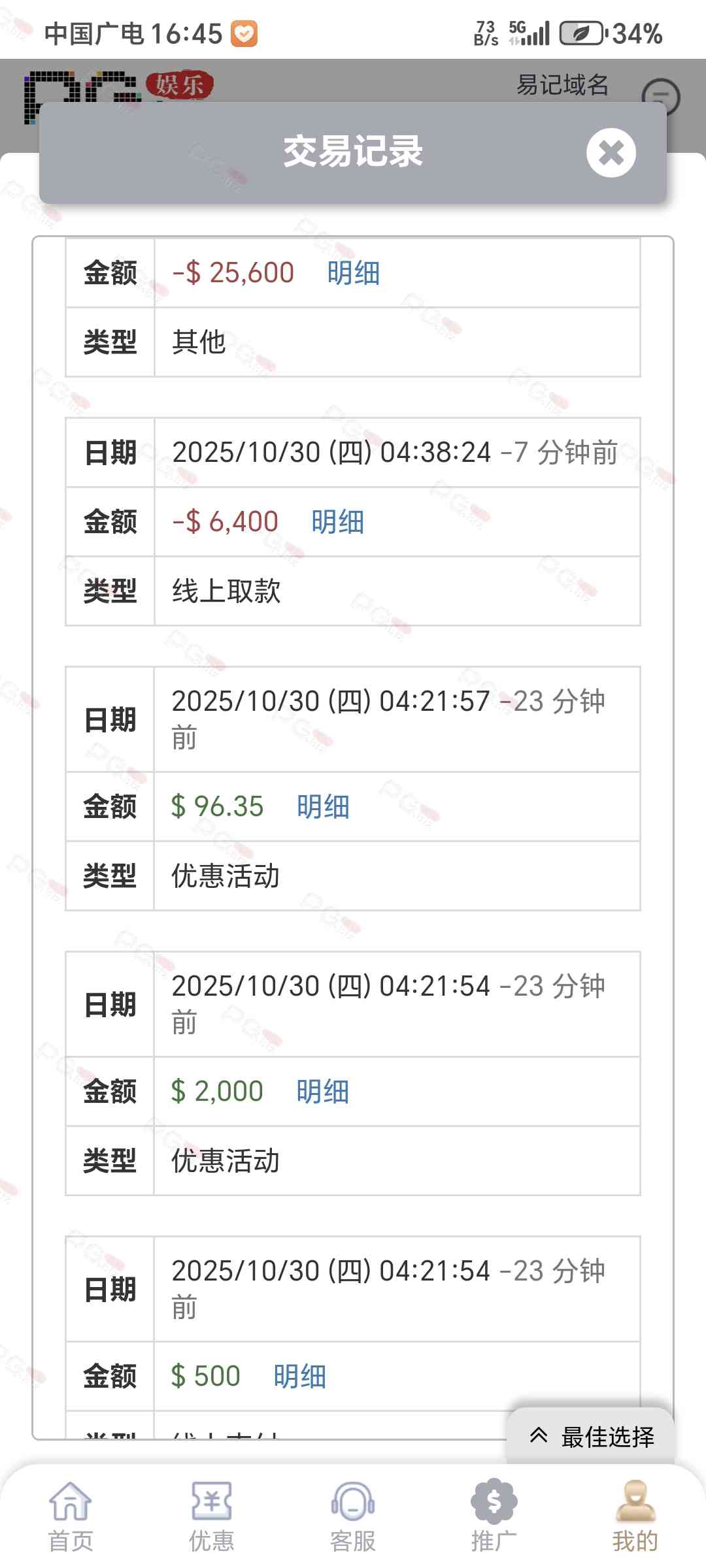
Task: Tap the 最佳选择 button
Action: tap(591, 1437)
